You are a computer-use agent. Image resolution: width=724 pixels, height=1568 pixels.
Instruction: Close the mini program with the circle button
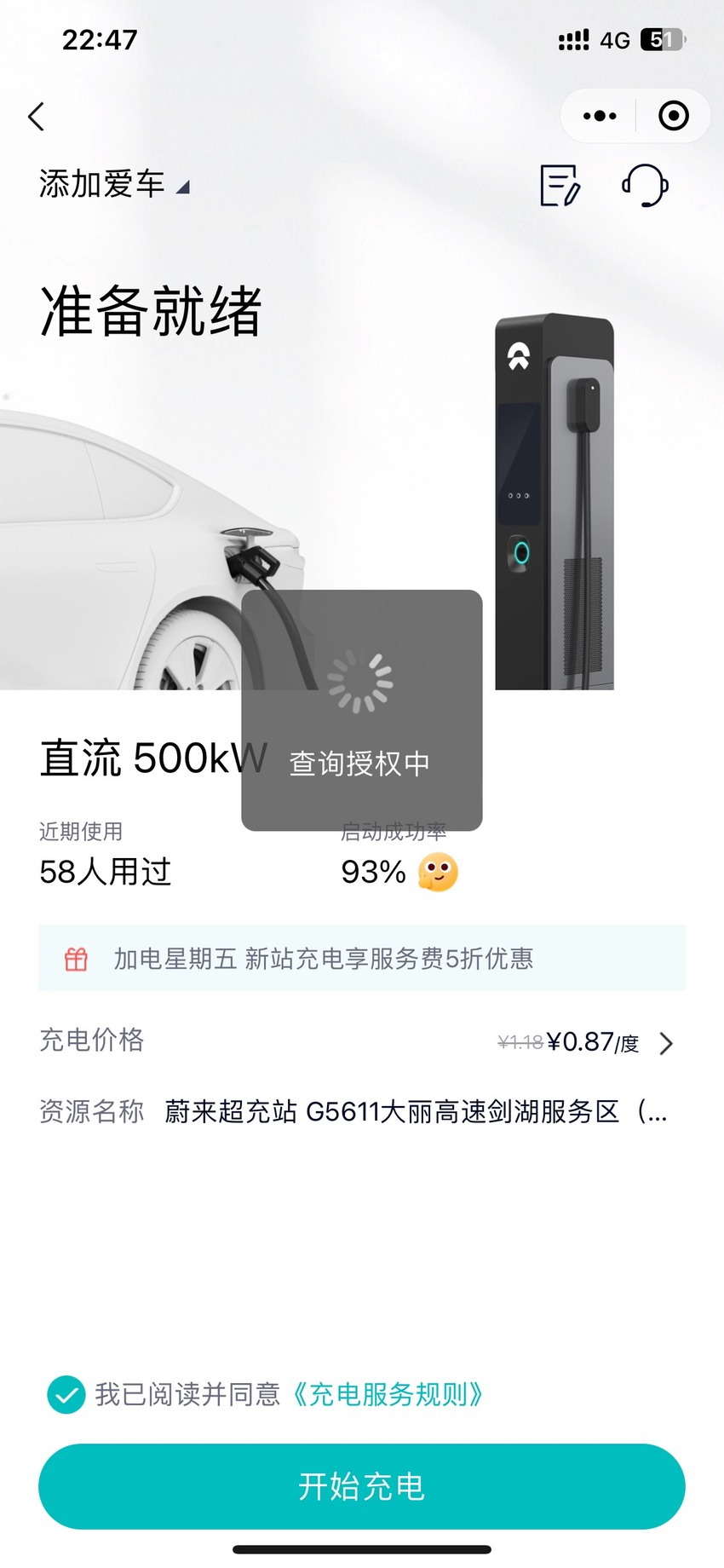674,116
